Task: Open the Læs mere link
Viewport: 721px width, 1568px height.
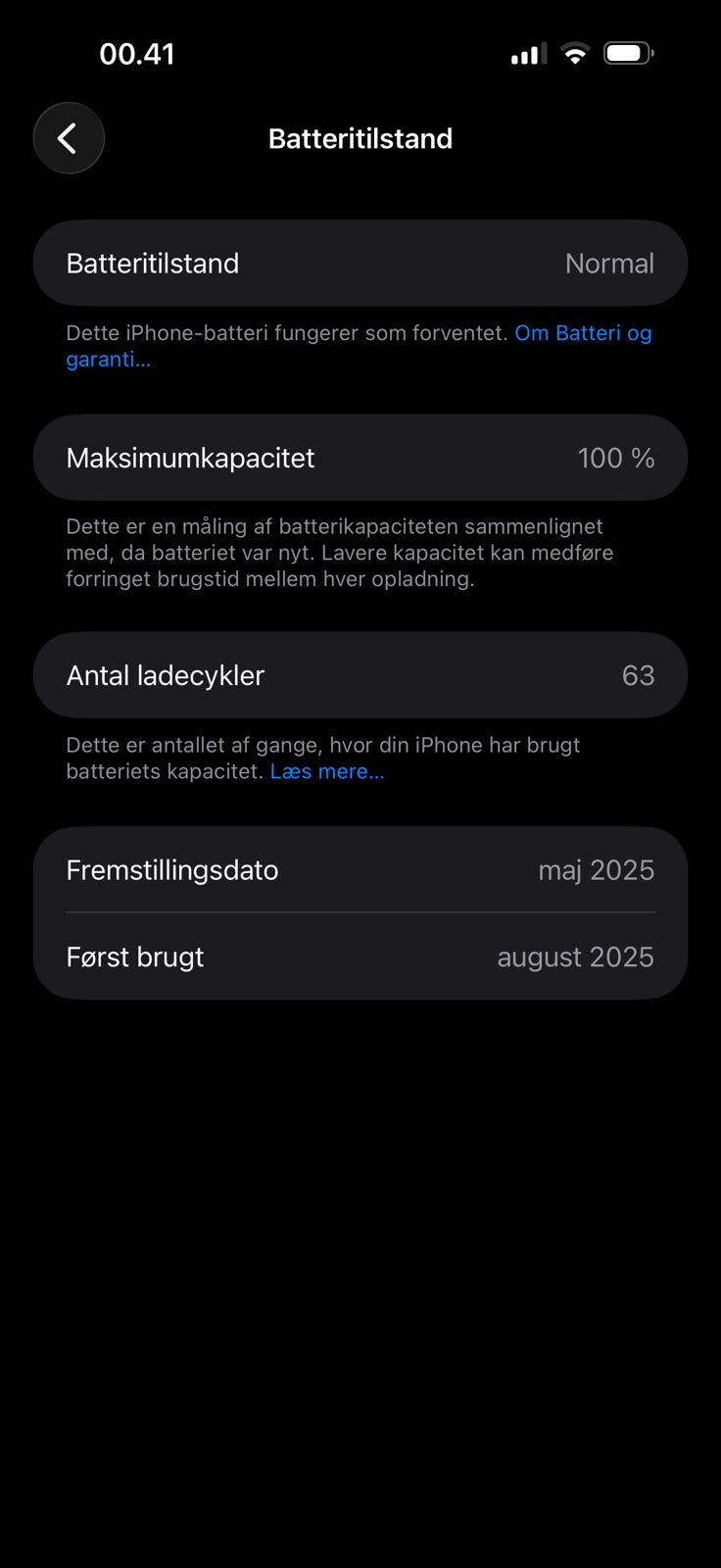Action: 326,771
